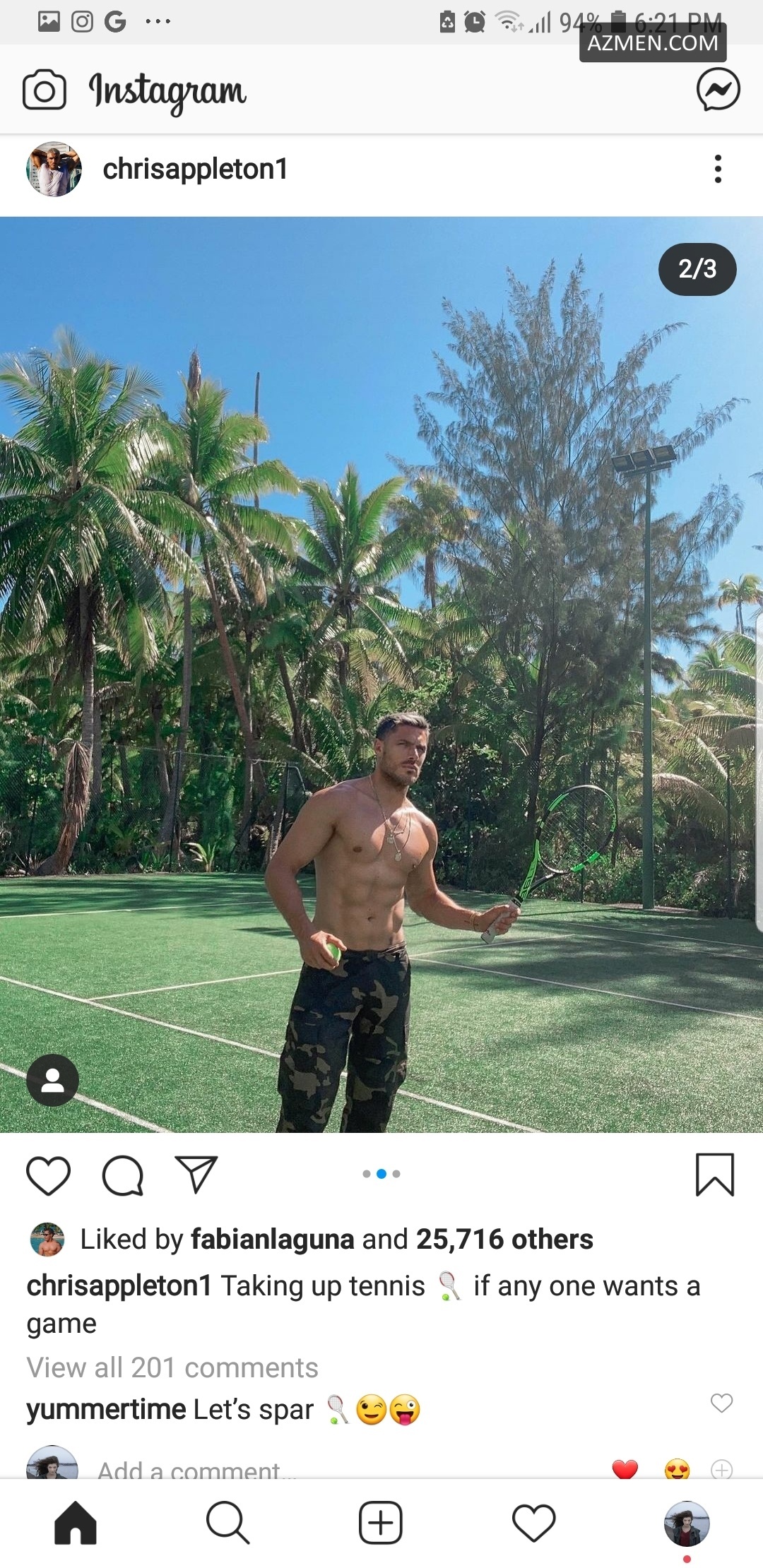The width and height of the screenshot is (763, 1568).
Task: Comment on the post using the bubble icon
Action: (123, 1175)
